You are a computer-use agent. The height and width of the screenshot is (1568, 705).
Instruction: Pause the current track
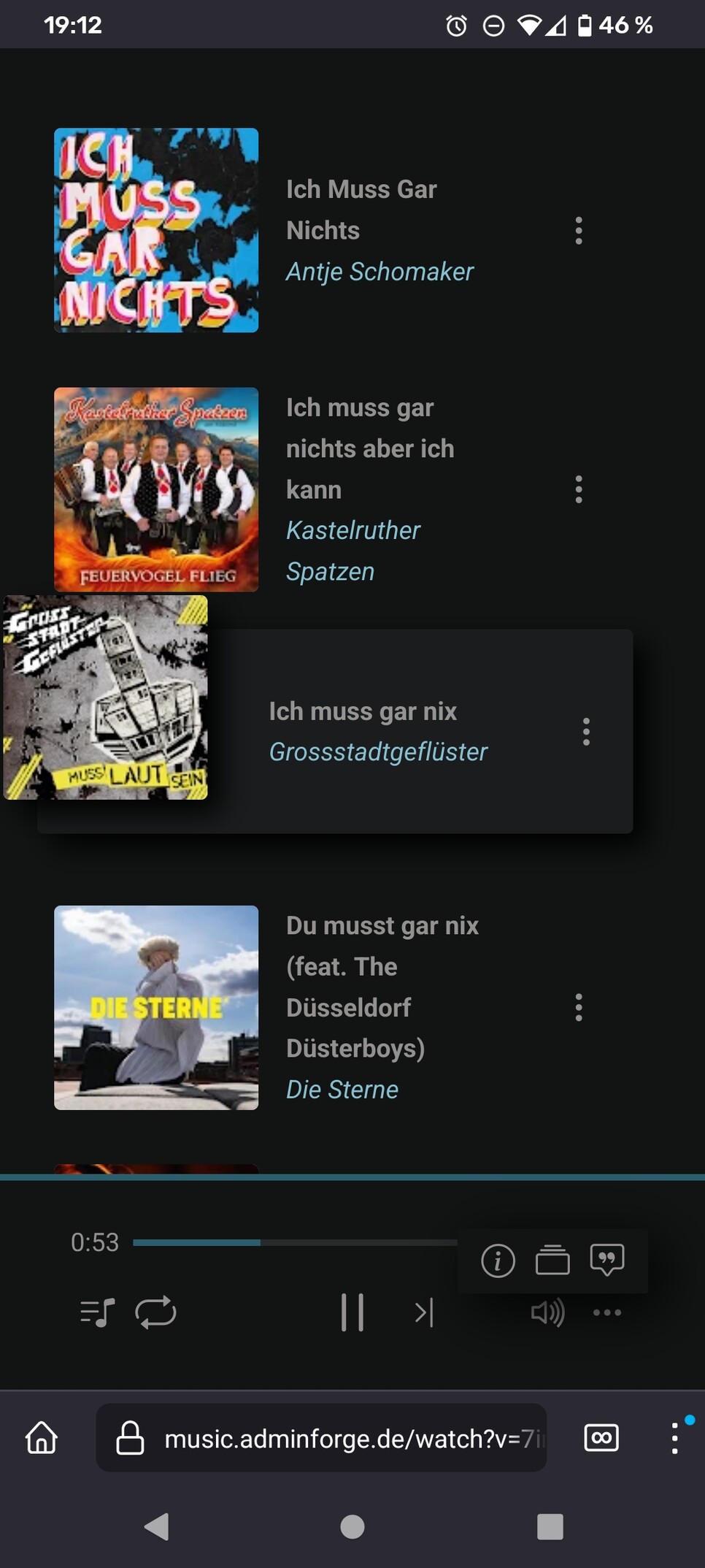click(352, 1312)
